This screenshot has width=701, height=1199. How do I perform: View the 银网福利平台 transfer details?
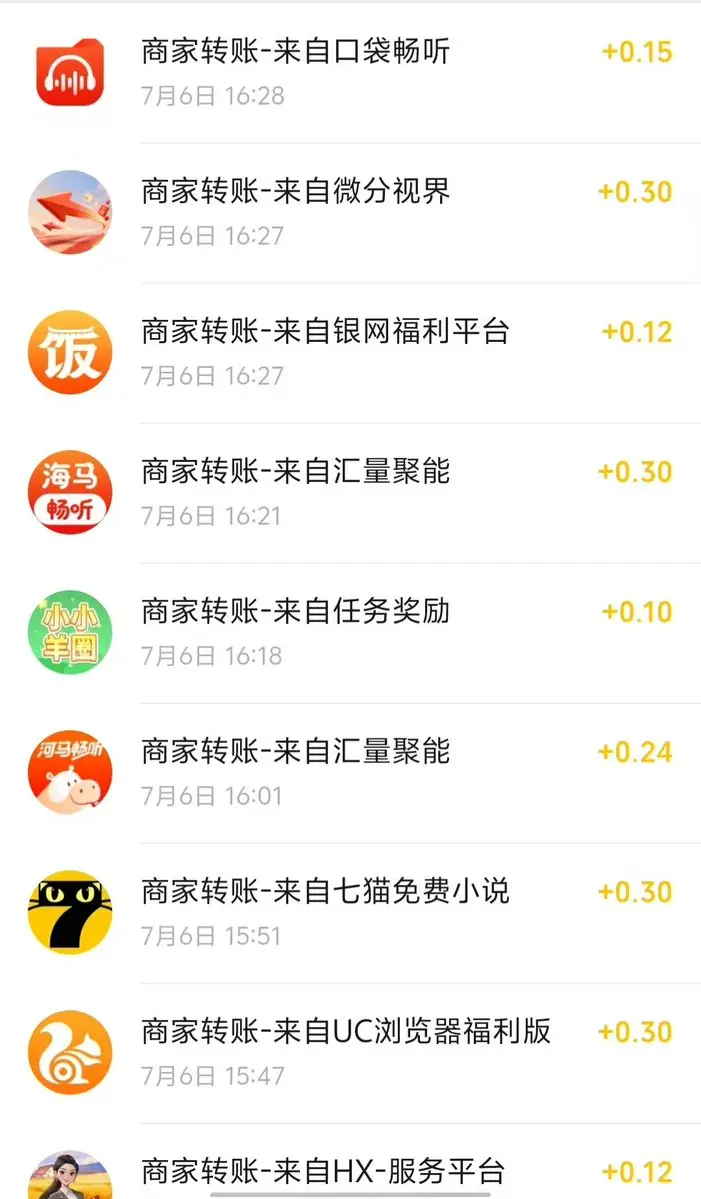click(350, 353)
